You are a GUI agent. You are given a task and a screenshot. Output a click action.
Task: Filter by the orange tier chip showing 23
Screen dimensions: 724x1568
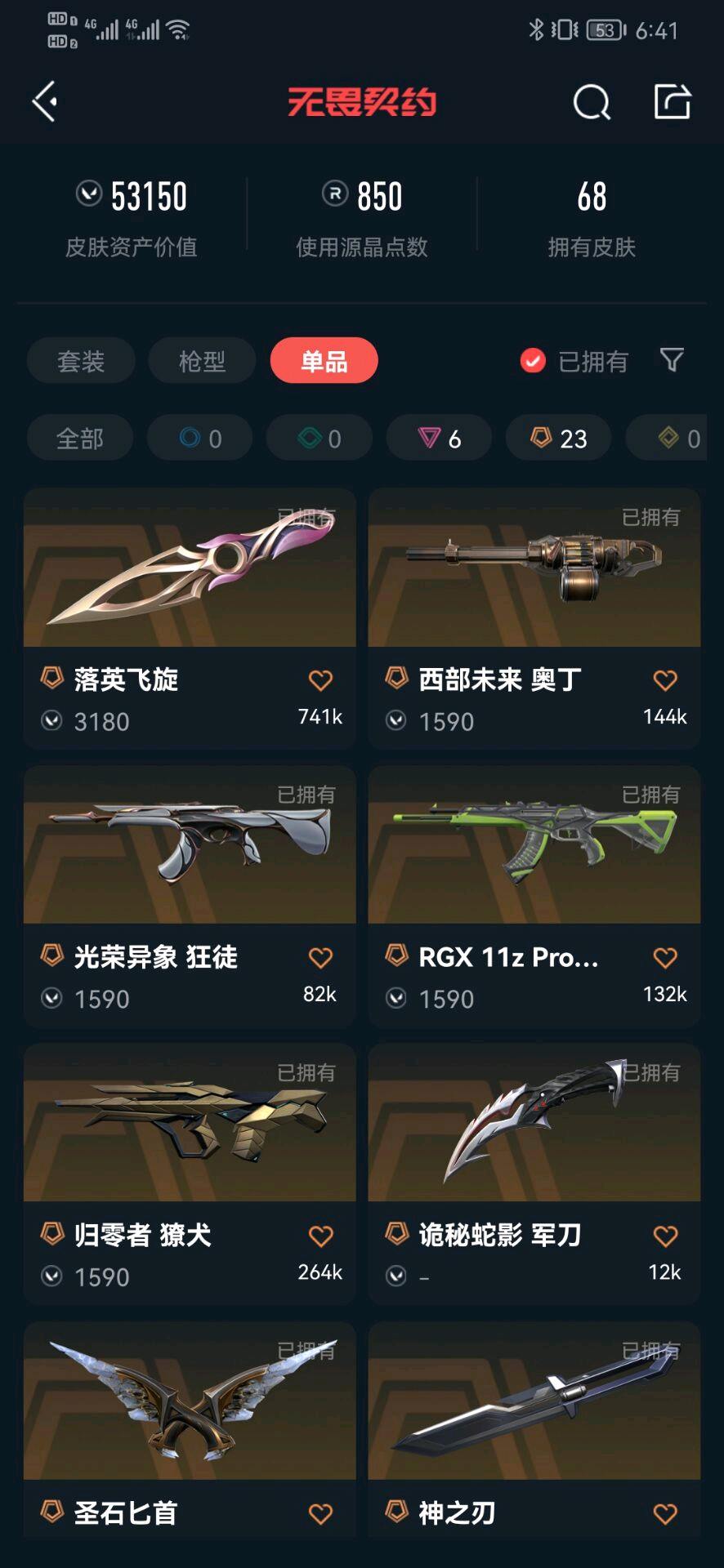(559, 439)
